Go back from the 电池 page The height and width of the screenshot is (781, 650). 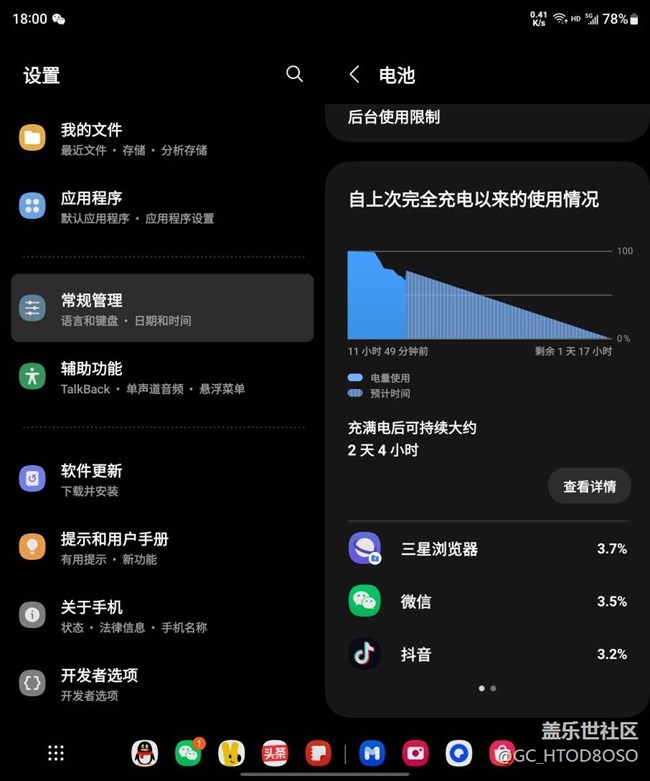point(354,75)
